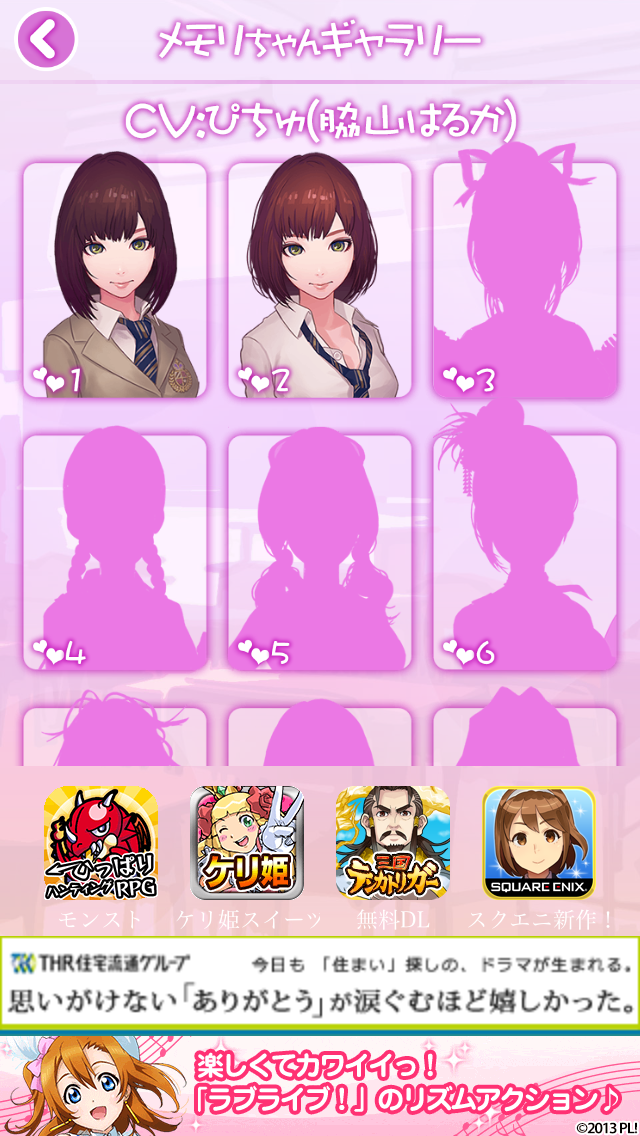The height and width of the screenshot is (1136, 640).
Task: Open the THR住宅流通グループ banner ad
Action: click(320, 981)
